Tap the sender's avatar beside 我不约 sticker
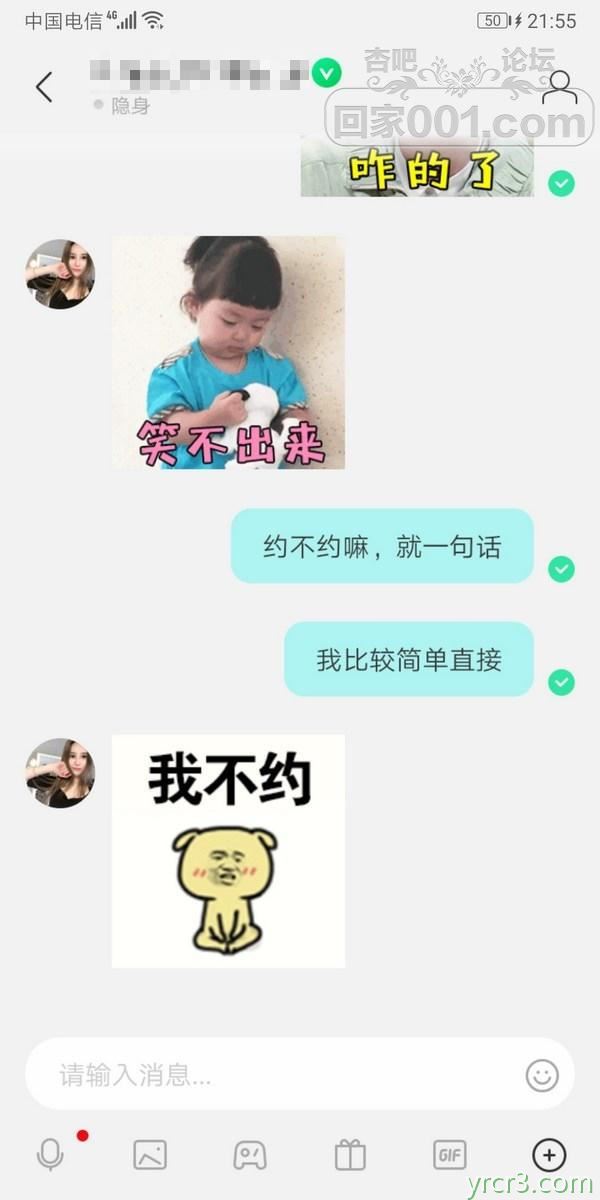 (60, 773)
